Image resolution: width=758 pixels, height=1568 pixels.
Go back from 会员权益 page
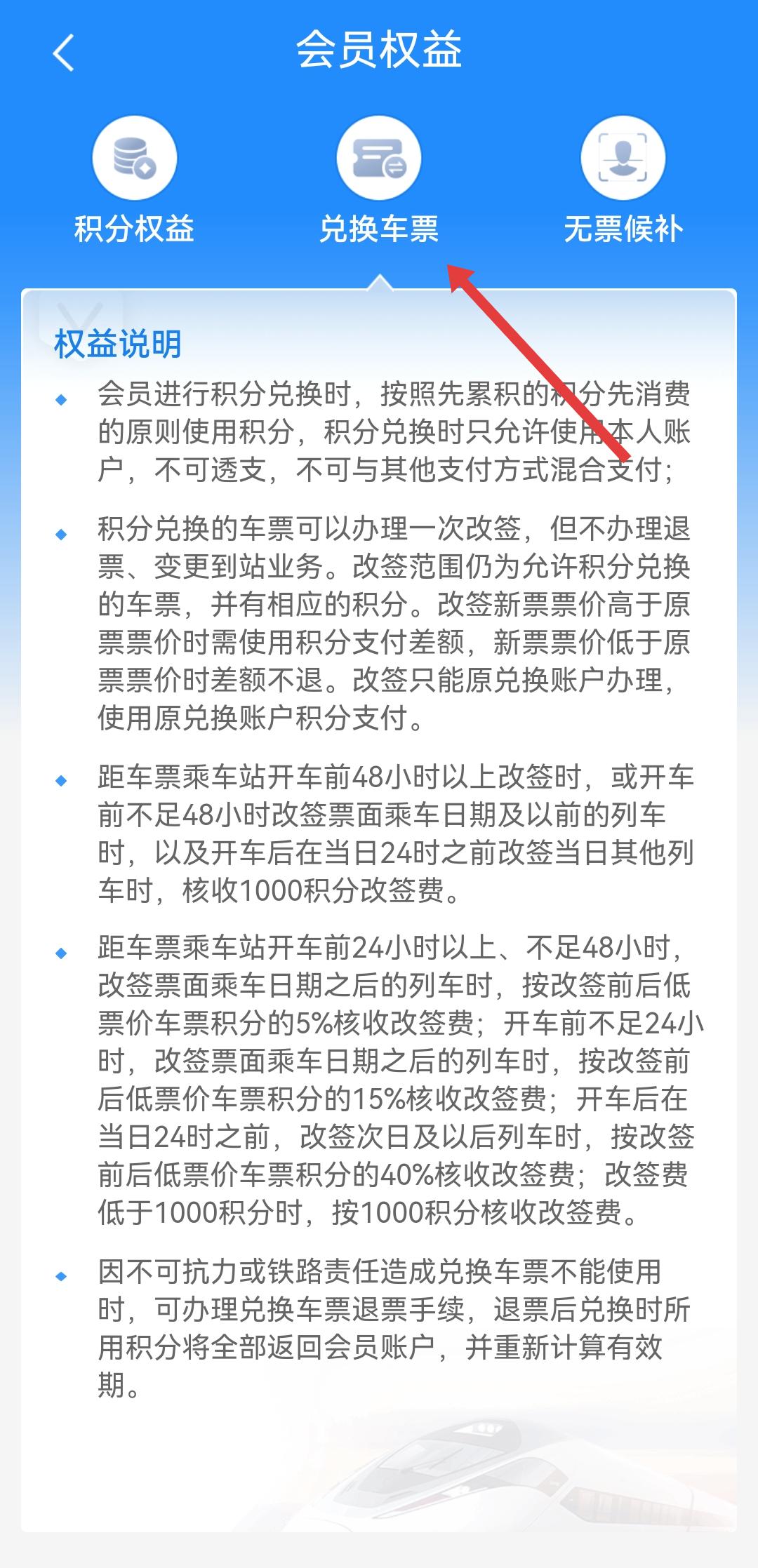(63, 53)
